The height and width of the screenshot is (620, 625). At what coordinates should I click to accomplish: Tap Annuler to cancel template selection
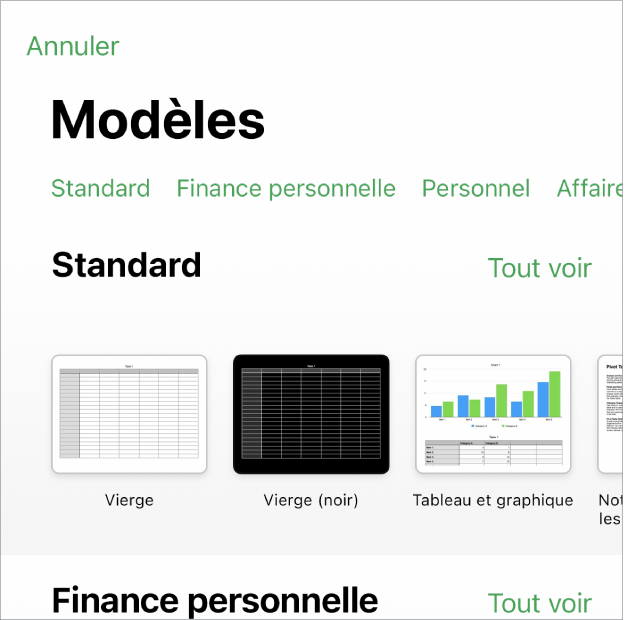[x=73, y=46]
